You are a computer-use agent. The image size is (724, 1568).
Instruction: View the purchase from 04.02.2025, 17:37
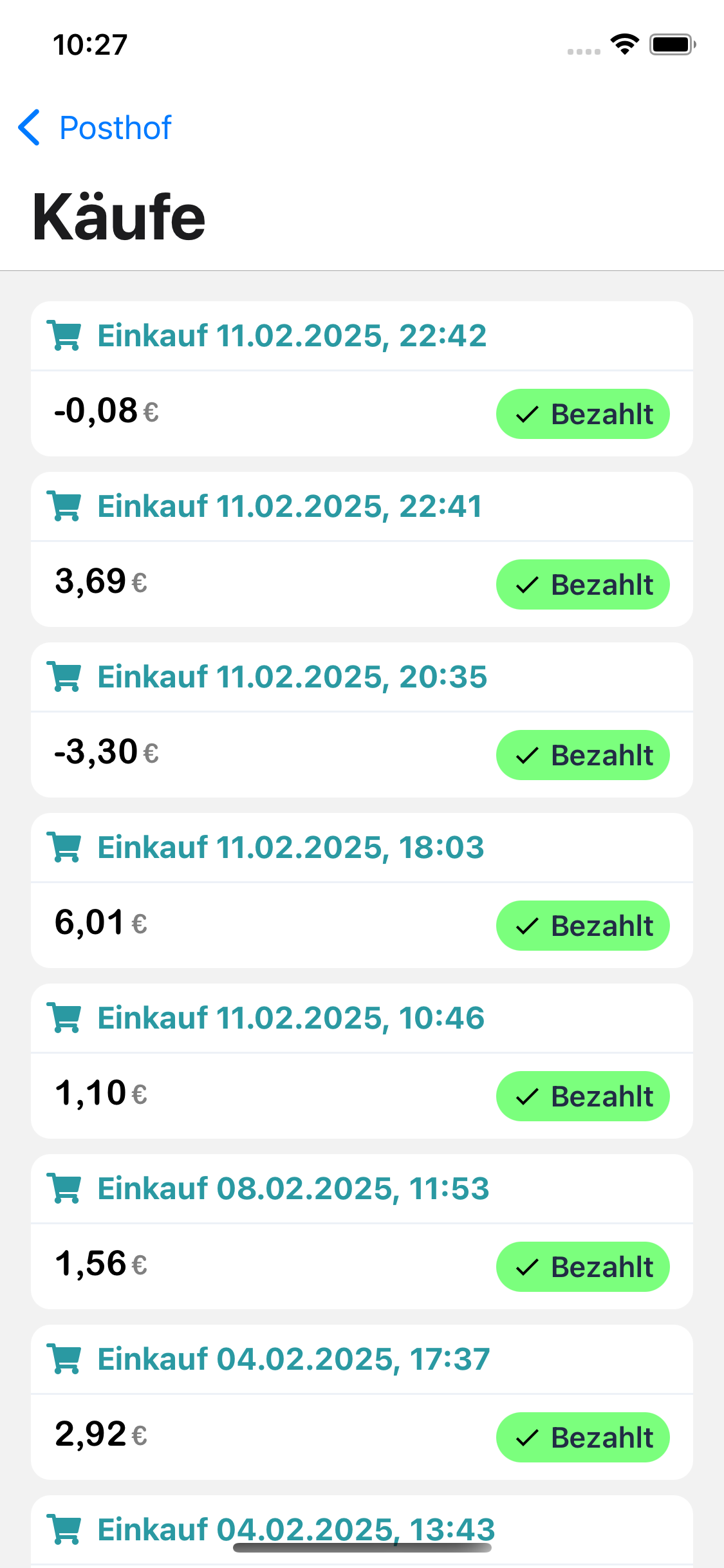click(362, 1402)
